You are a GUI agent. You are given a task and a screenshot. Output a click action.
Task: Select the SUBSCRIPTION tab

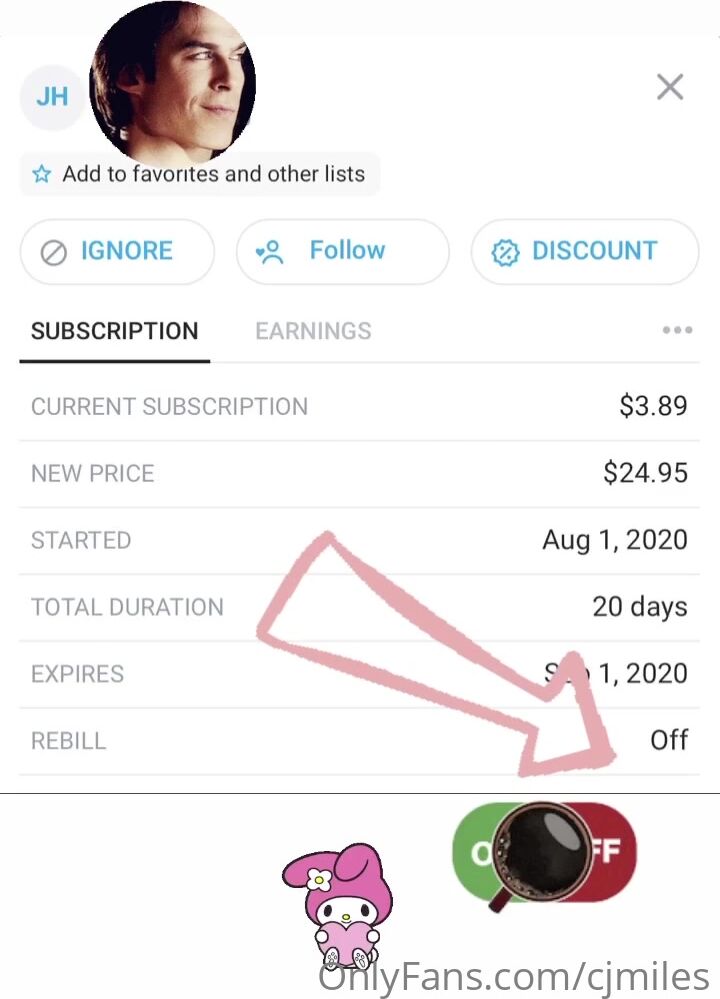(114, 331)
